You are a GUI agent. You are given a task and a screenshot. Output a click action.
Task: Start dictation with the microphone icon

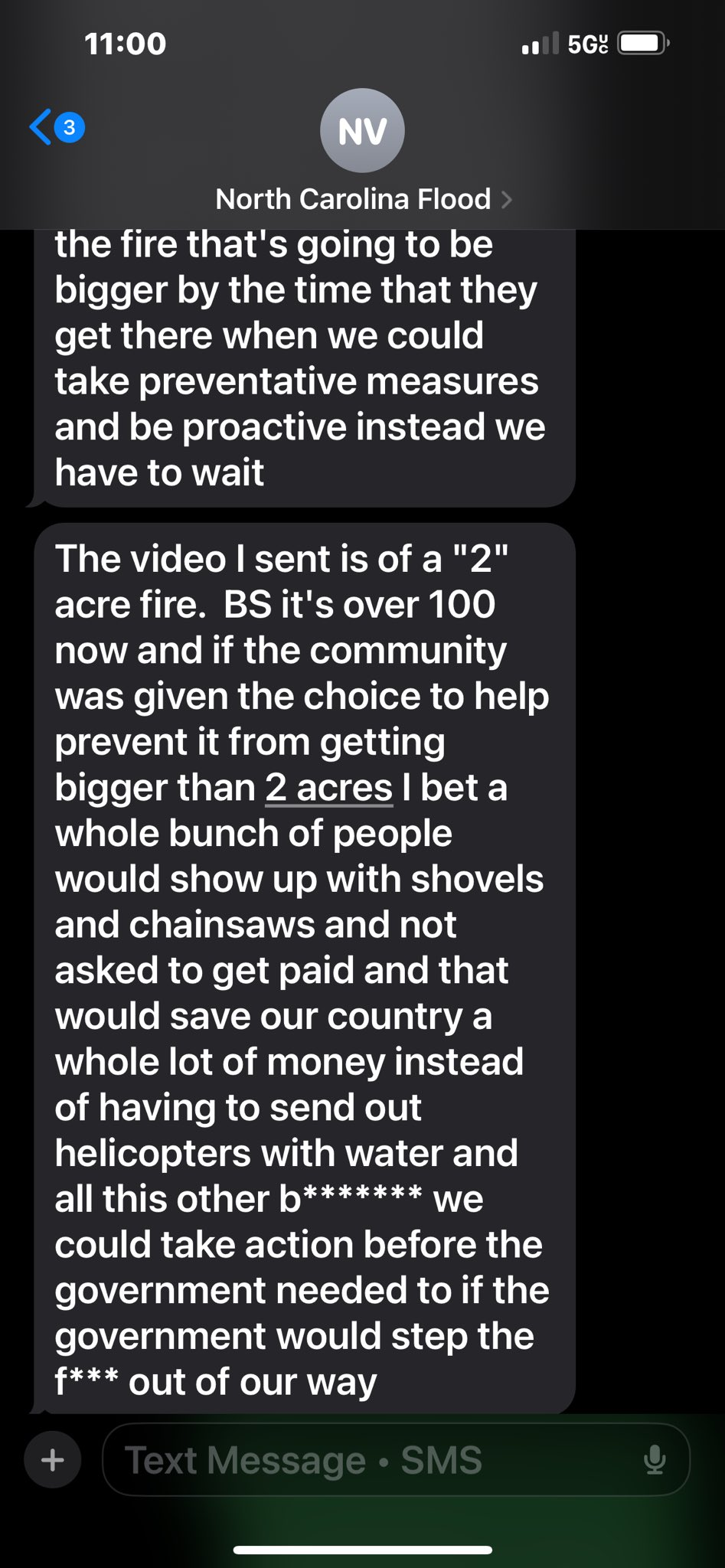pos(654,1460)
